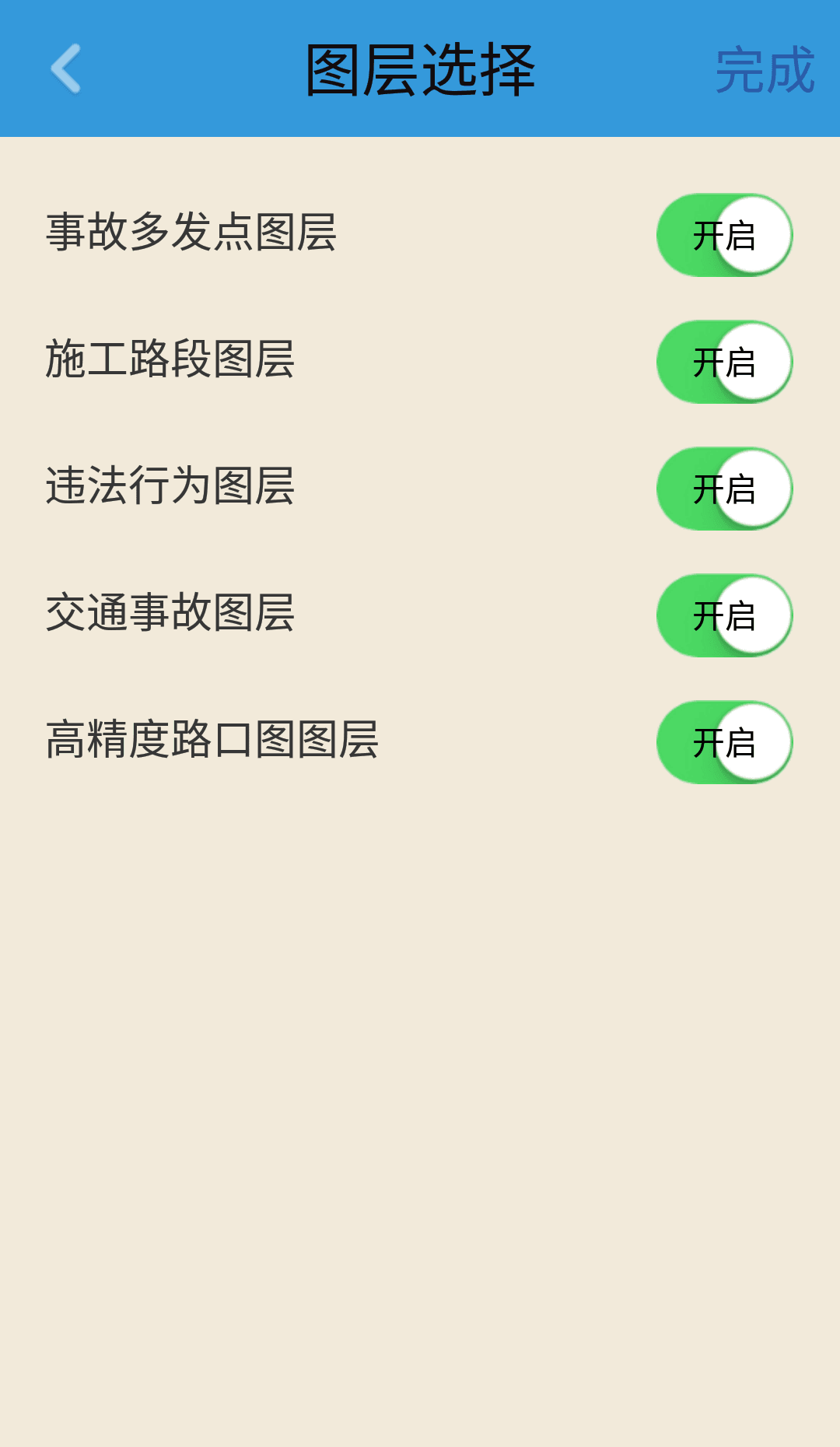Disable the 施工路段图层 toggle
Screen dimensions: 840x1447
(x=724, y=362)
